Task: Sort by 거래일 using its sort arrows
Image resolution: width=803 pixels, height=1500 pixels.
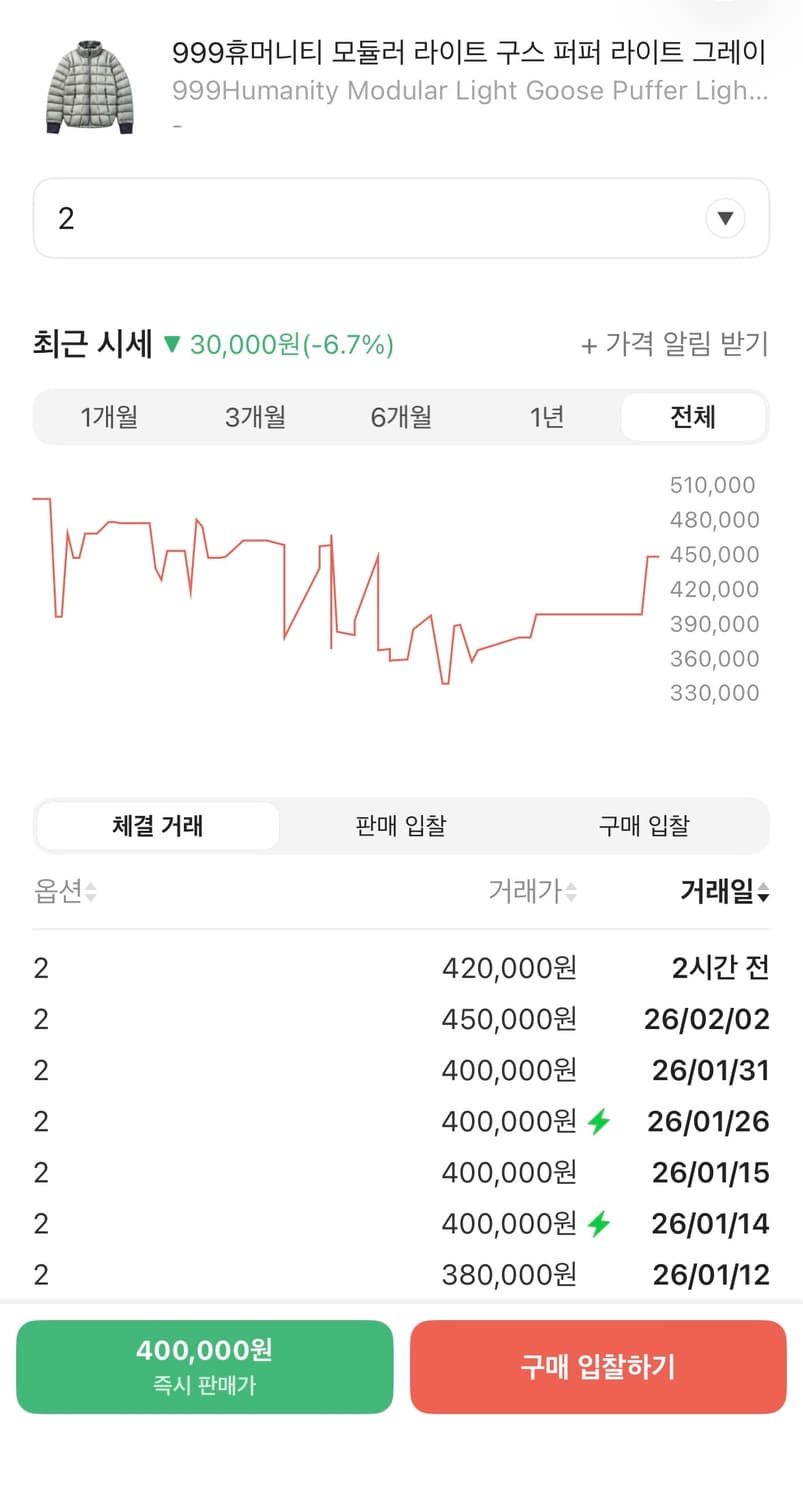Action: (765, 892)
